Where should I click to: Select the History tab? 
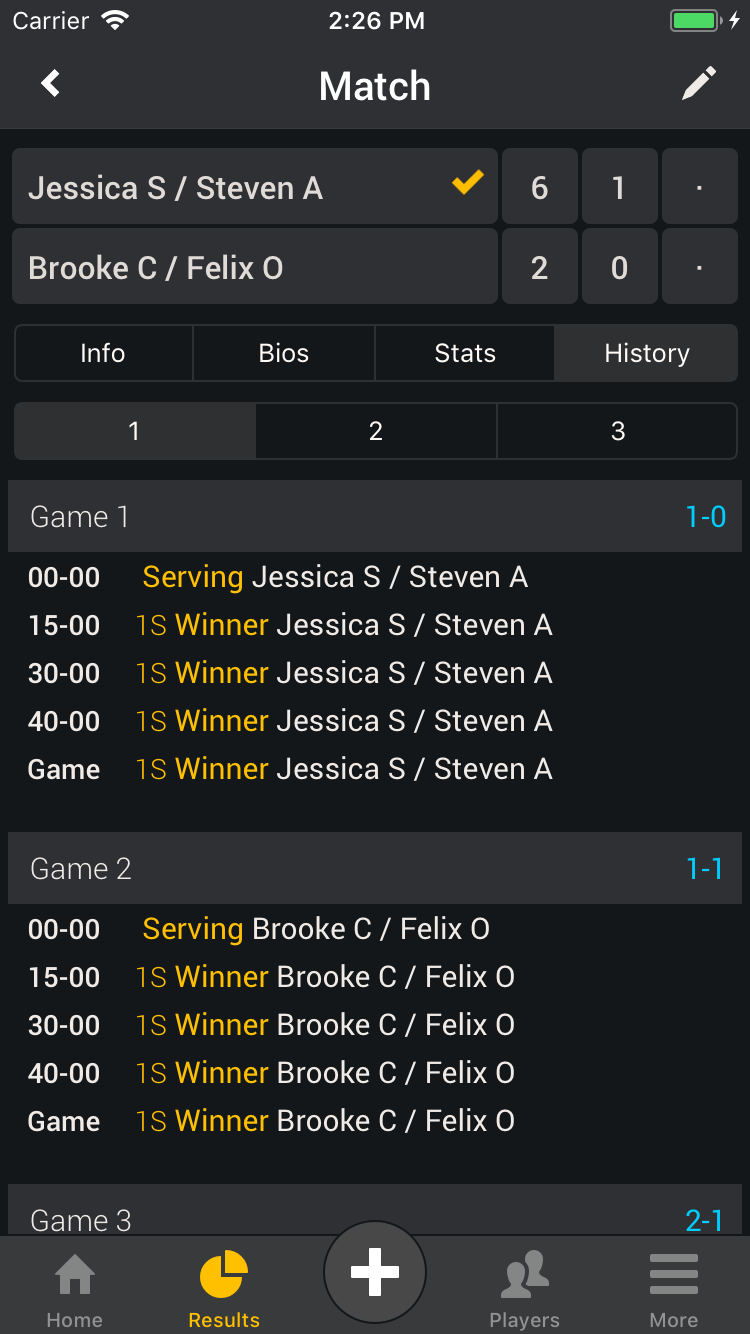click(646, 353)
